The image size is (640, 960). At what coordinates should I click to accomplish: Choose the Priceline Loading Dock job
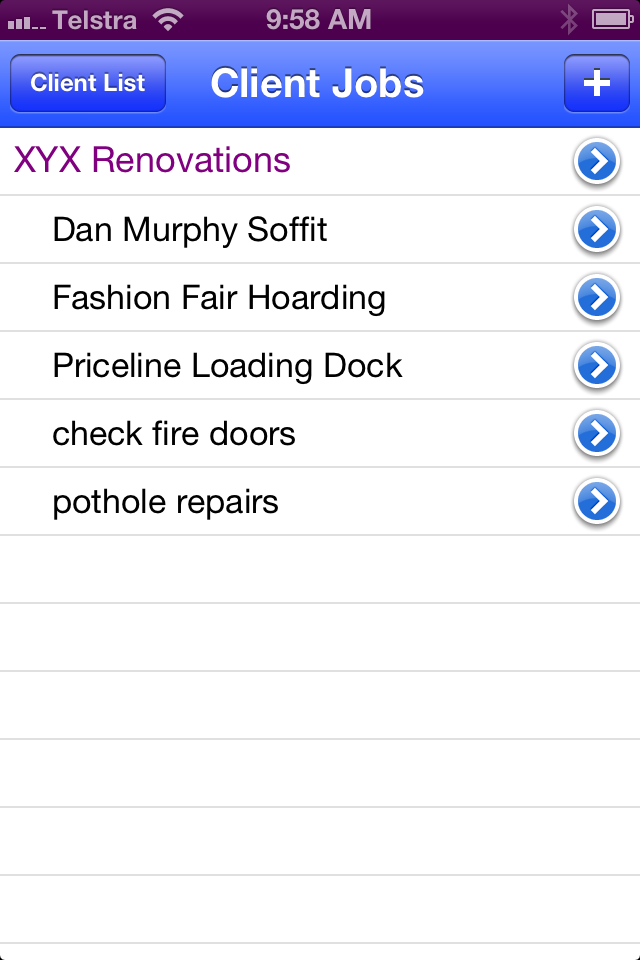[x=227, y=366]
